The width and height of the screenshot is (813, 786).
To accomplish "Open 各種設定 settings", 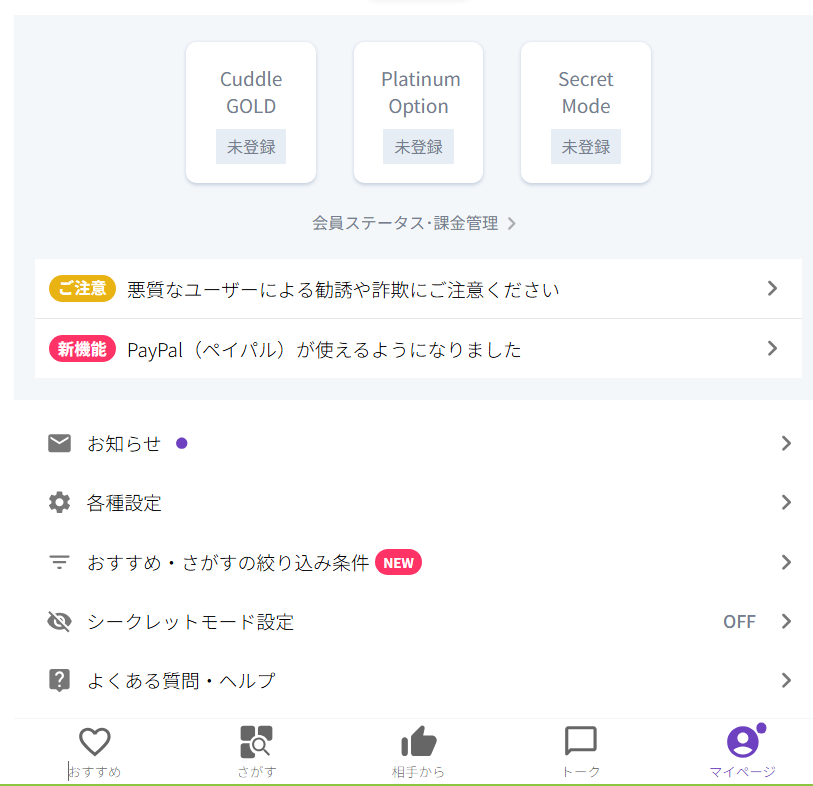I will pos(417,502).
